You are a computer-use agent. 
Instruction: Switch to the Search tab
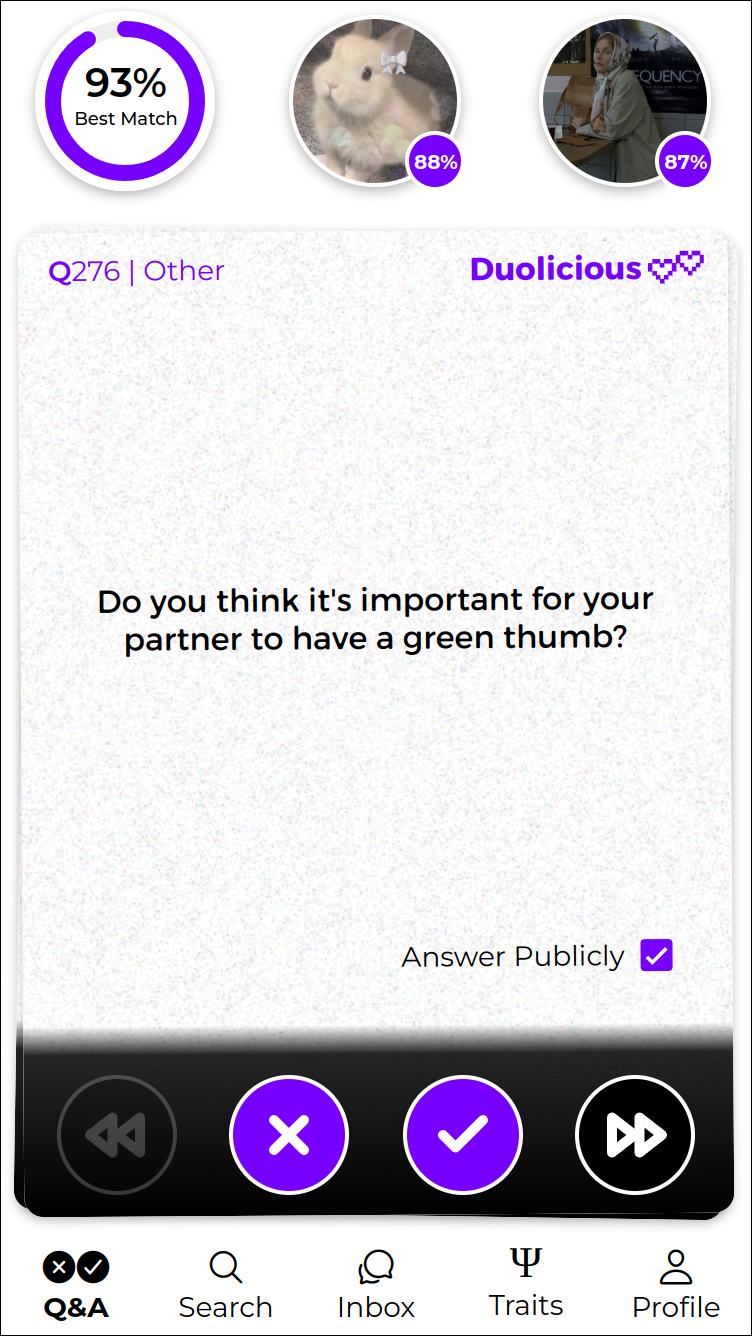[x=225, y=1285]
